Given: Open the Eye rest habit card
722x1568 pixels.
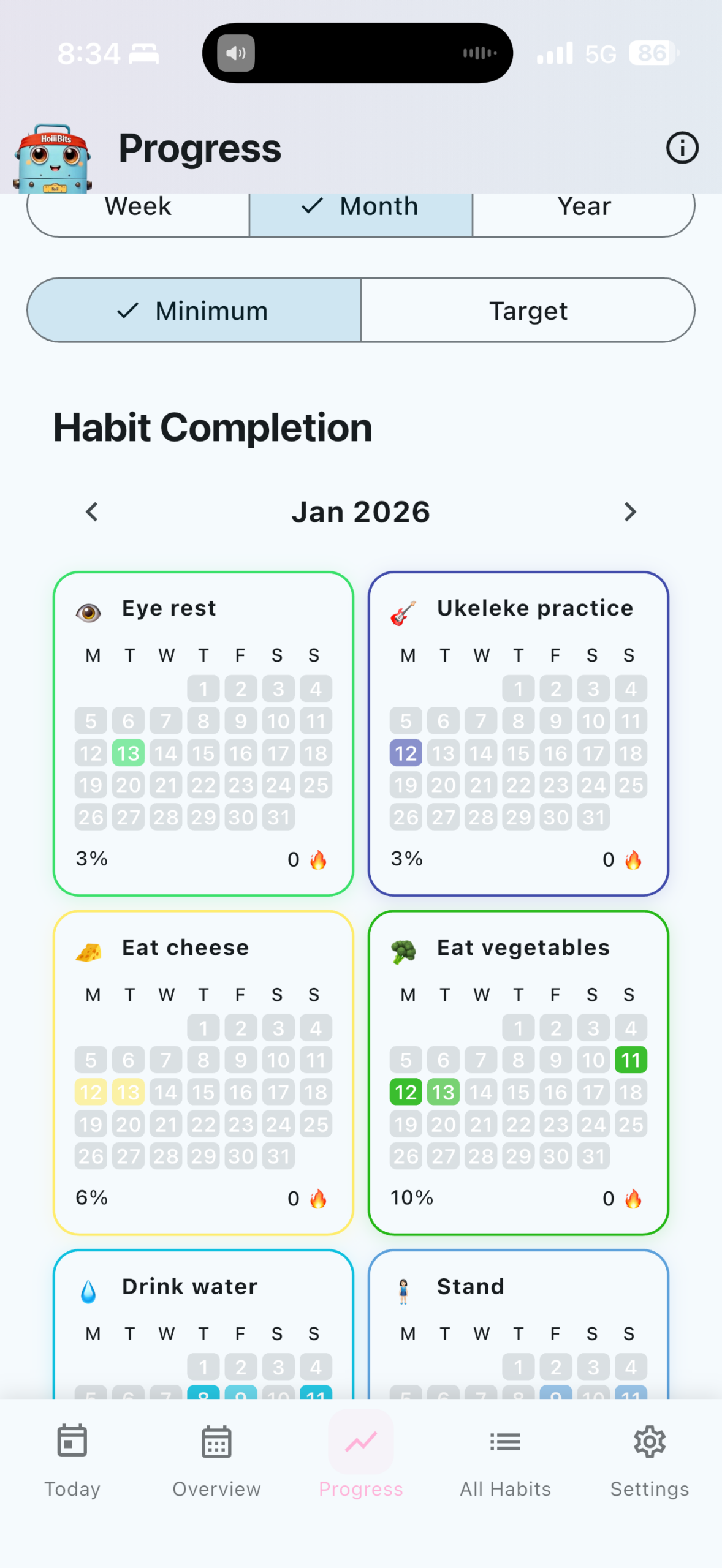Looking at the screenshot, I should click(x=203, y=733).
